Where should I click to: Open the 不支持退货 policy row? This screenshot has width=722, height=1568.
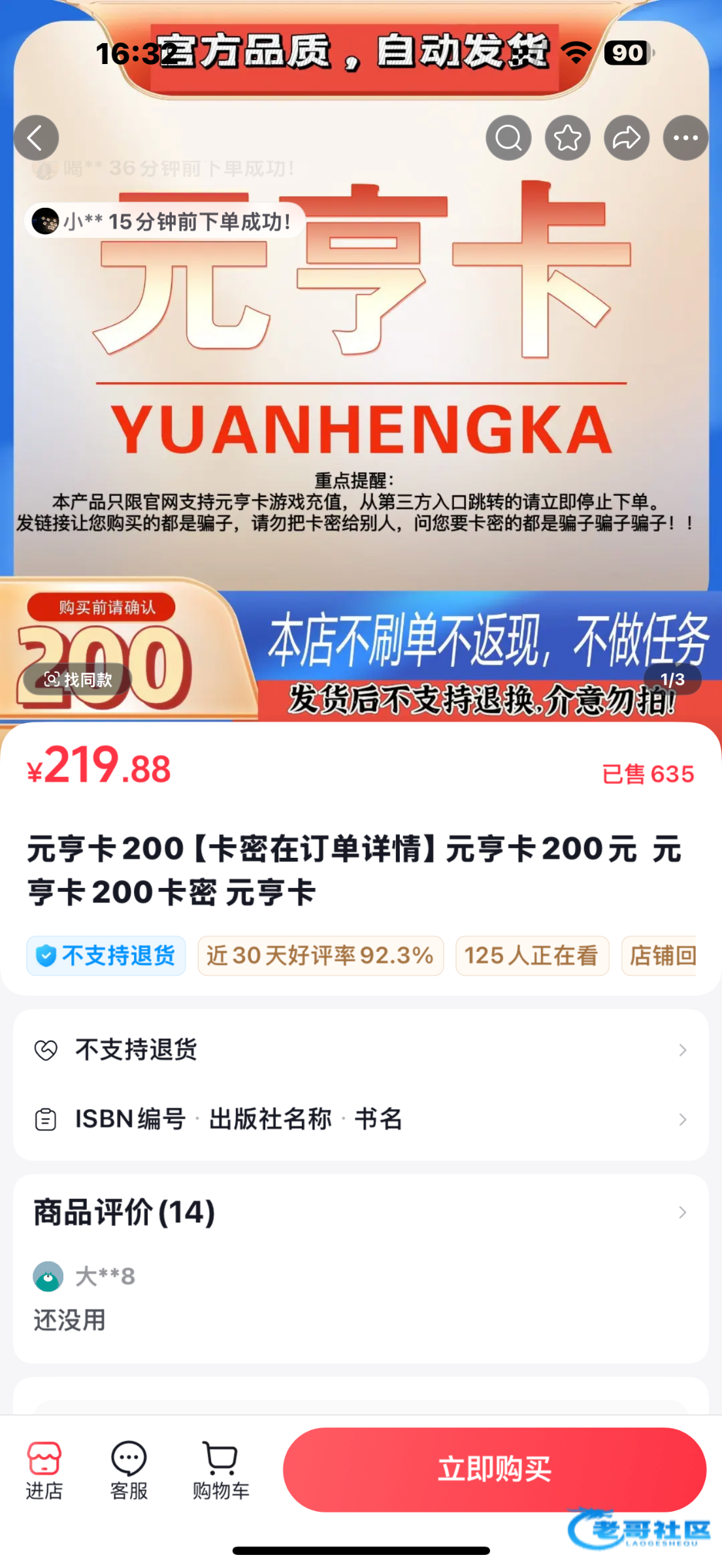pos(361,1050)
